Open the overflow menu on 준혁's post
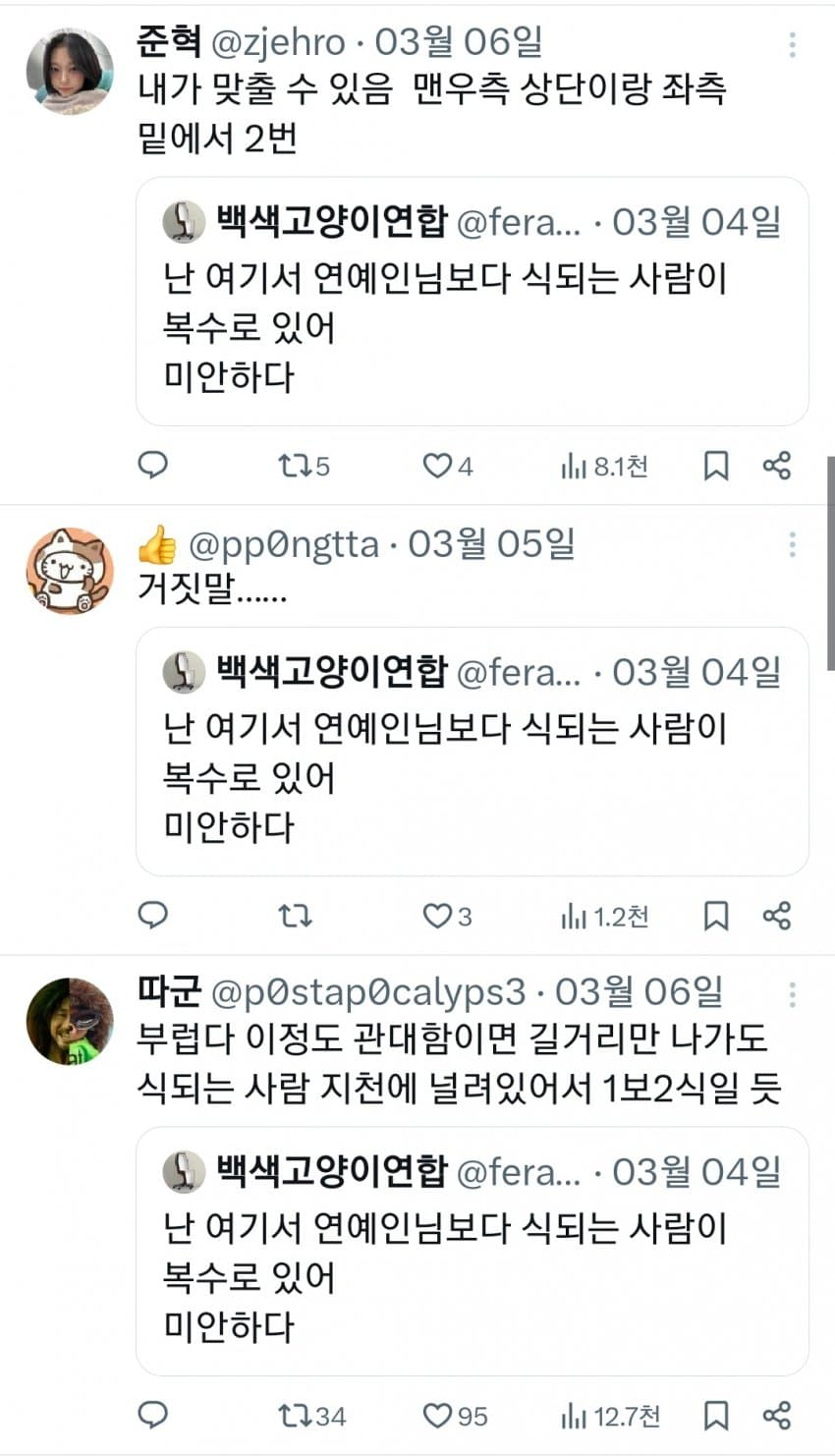 (792, 44)
